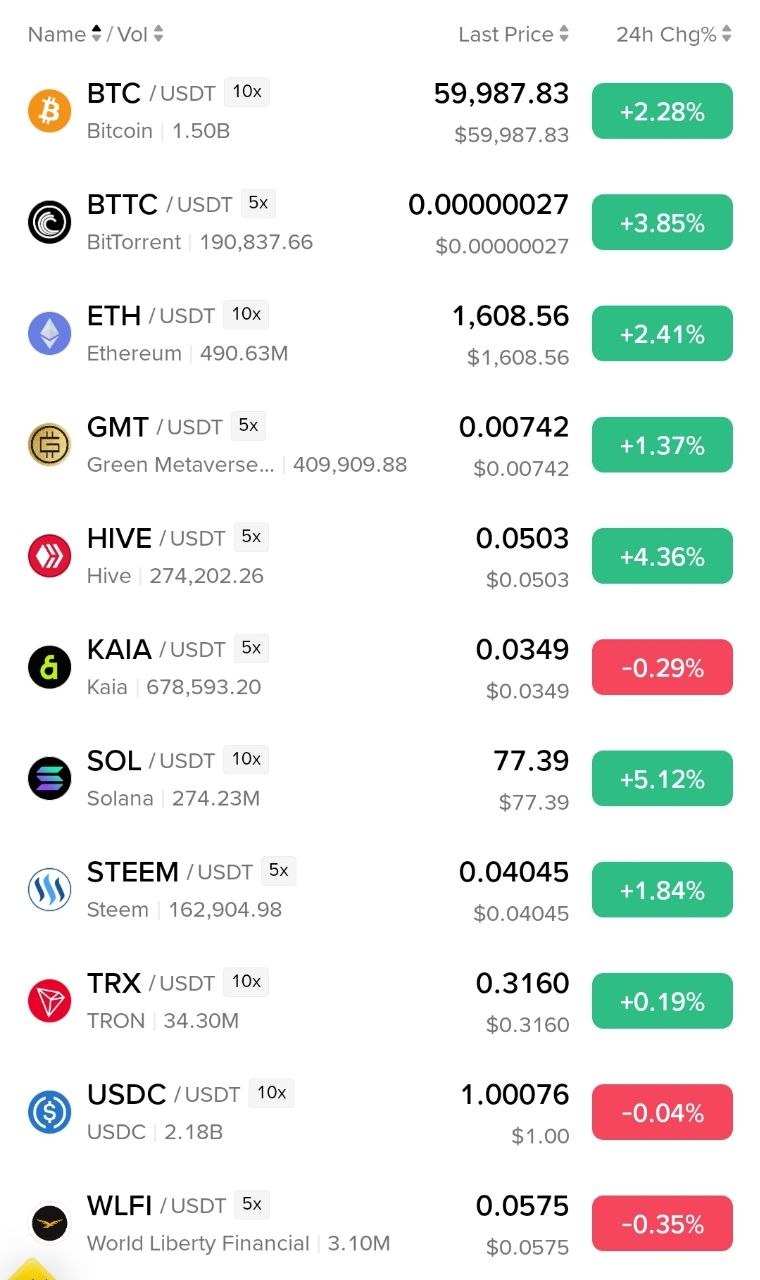Screen dimensions: 760x1280
Task: Open the ETH/USDT Ethereum pair
Action: pyautogui.click(x=380, y=334)
